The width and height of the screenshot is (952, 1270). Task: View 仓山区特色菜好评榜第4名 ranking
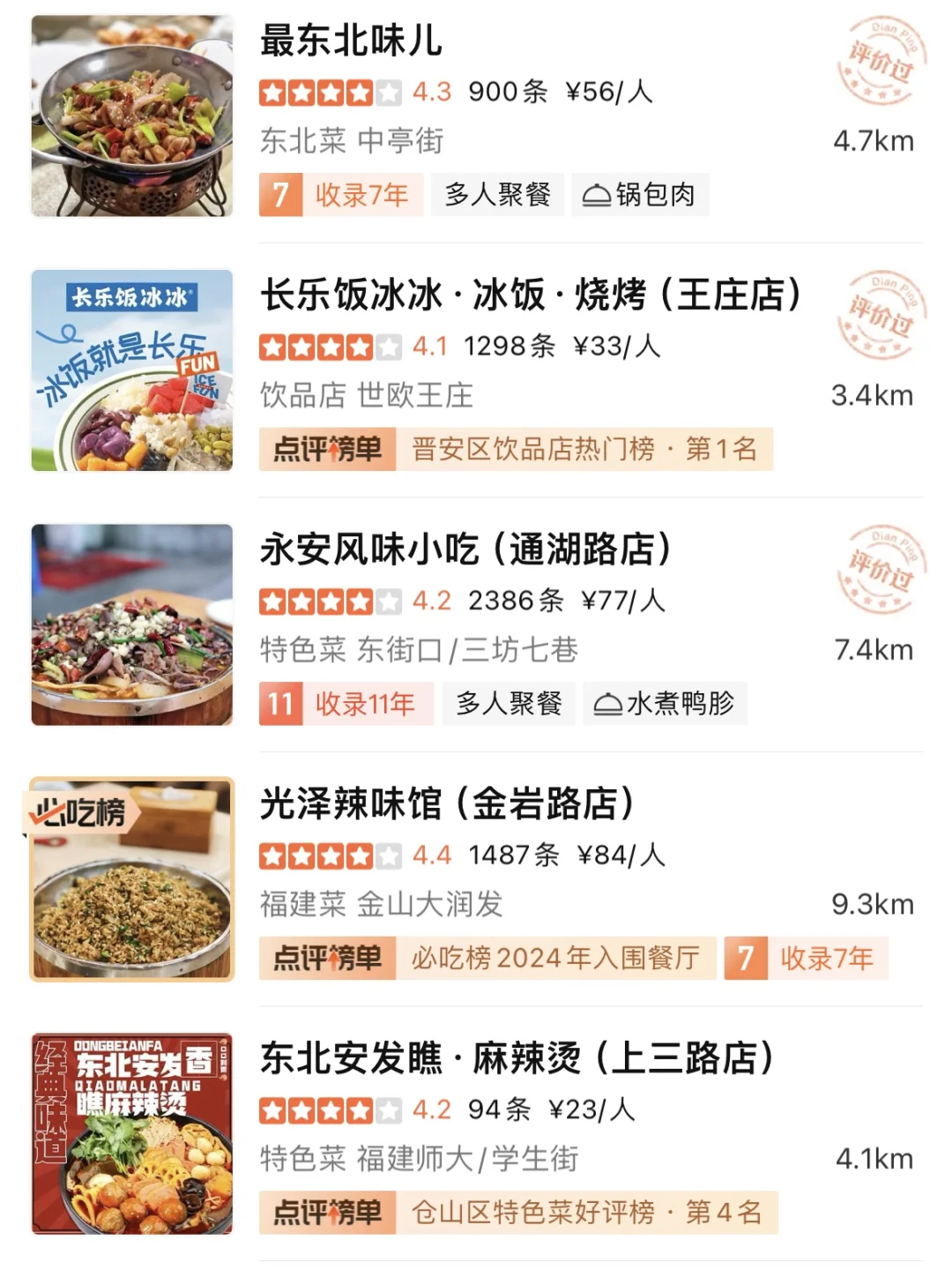pos(589,1212)
